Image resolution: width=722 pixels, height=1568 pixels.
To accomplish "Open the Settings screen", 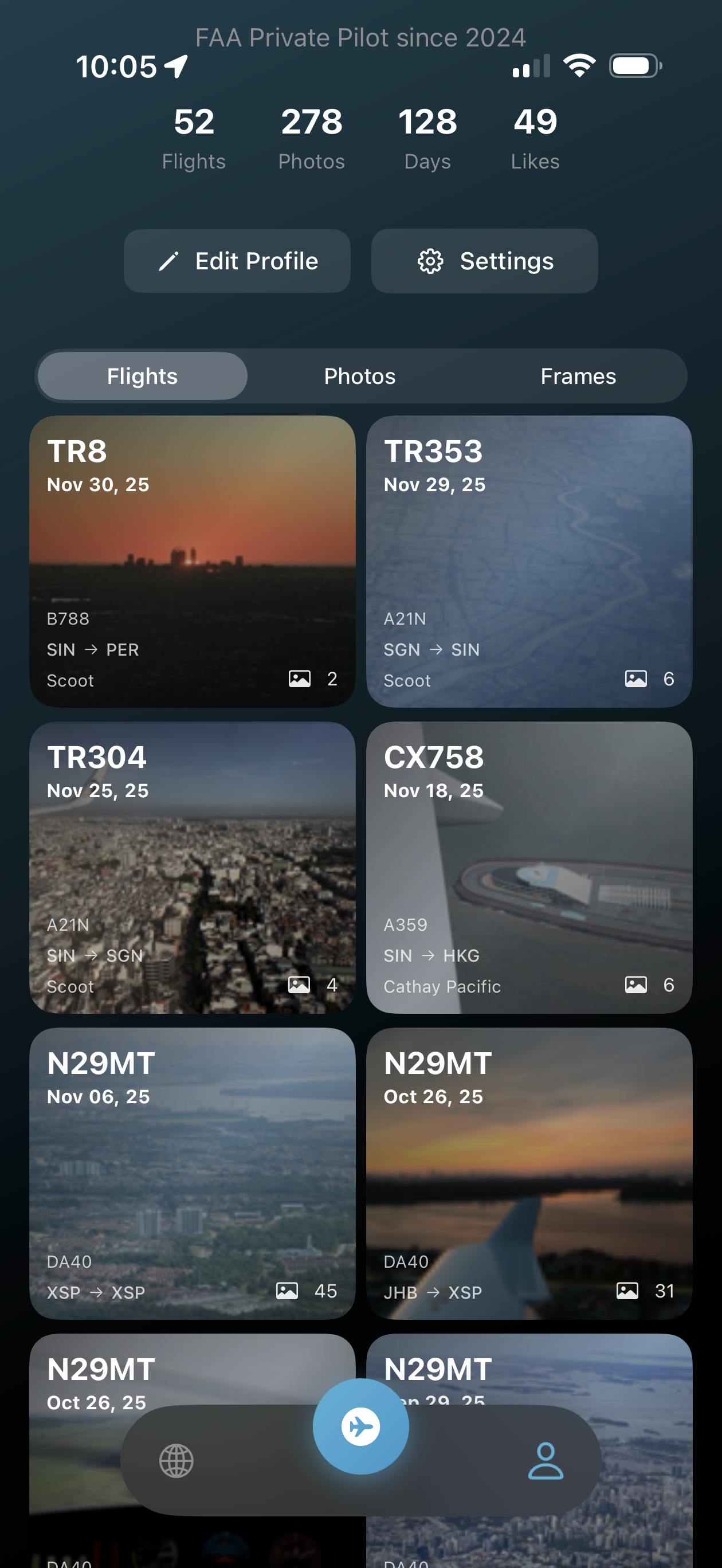I will (484, 261).
